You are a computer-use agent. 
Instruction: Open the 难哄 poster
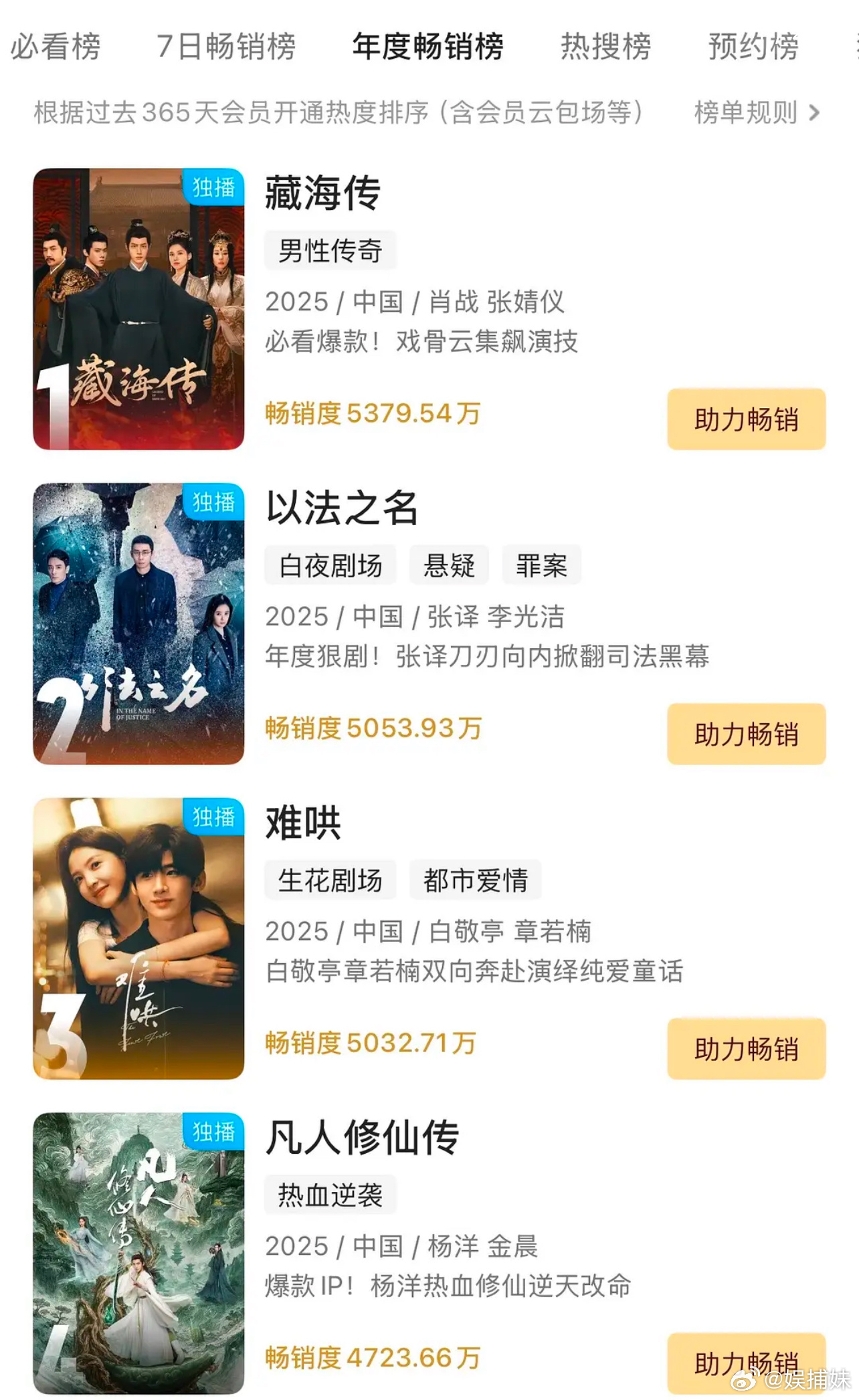click(138, 938)
